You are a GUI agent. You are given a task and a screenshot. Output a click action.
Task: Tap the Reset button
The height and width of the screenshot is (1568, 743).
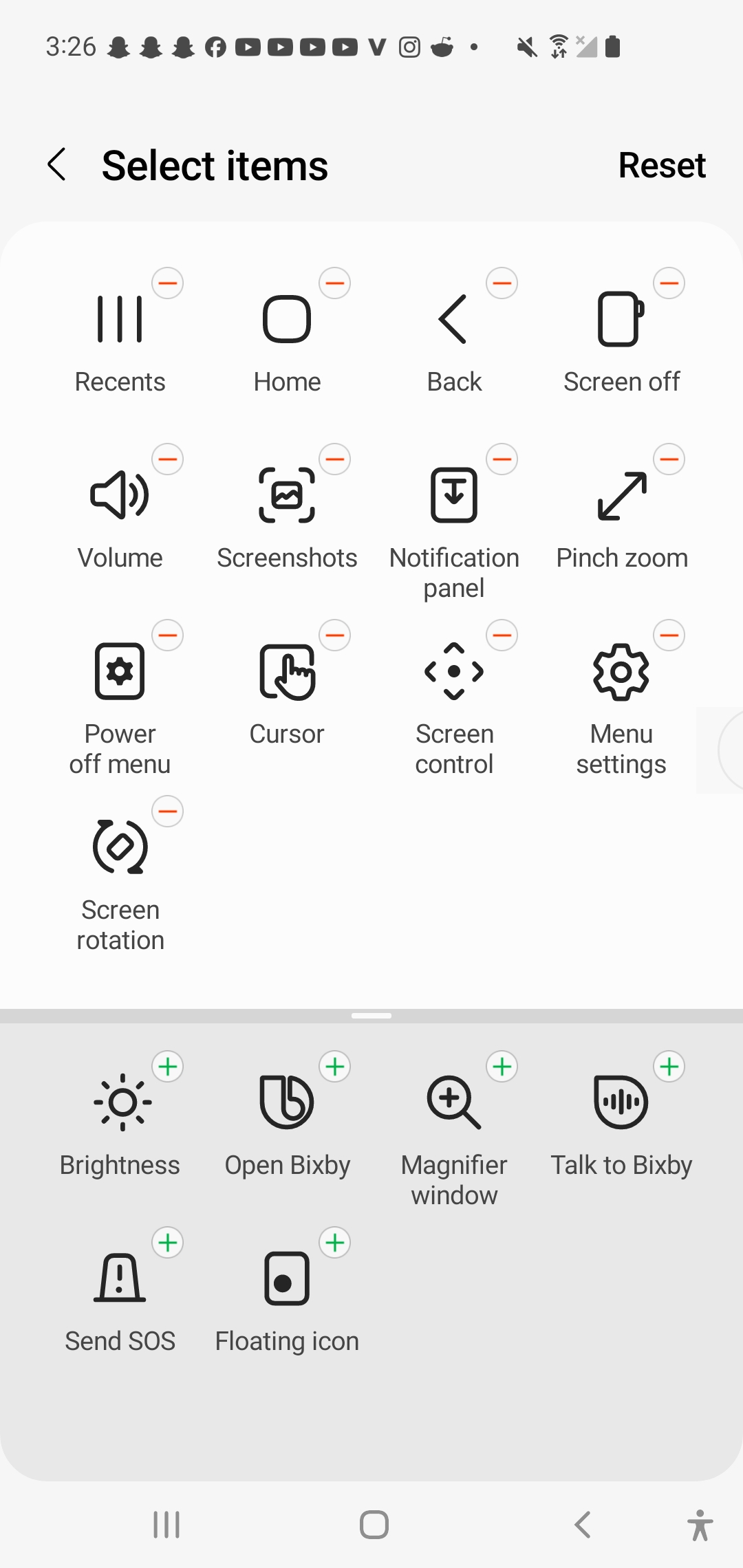(x=661, y=165)
